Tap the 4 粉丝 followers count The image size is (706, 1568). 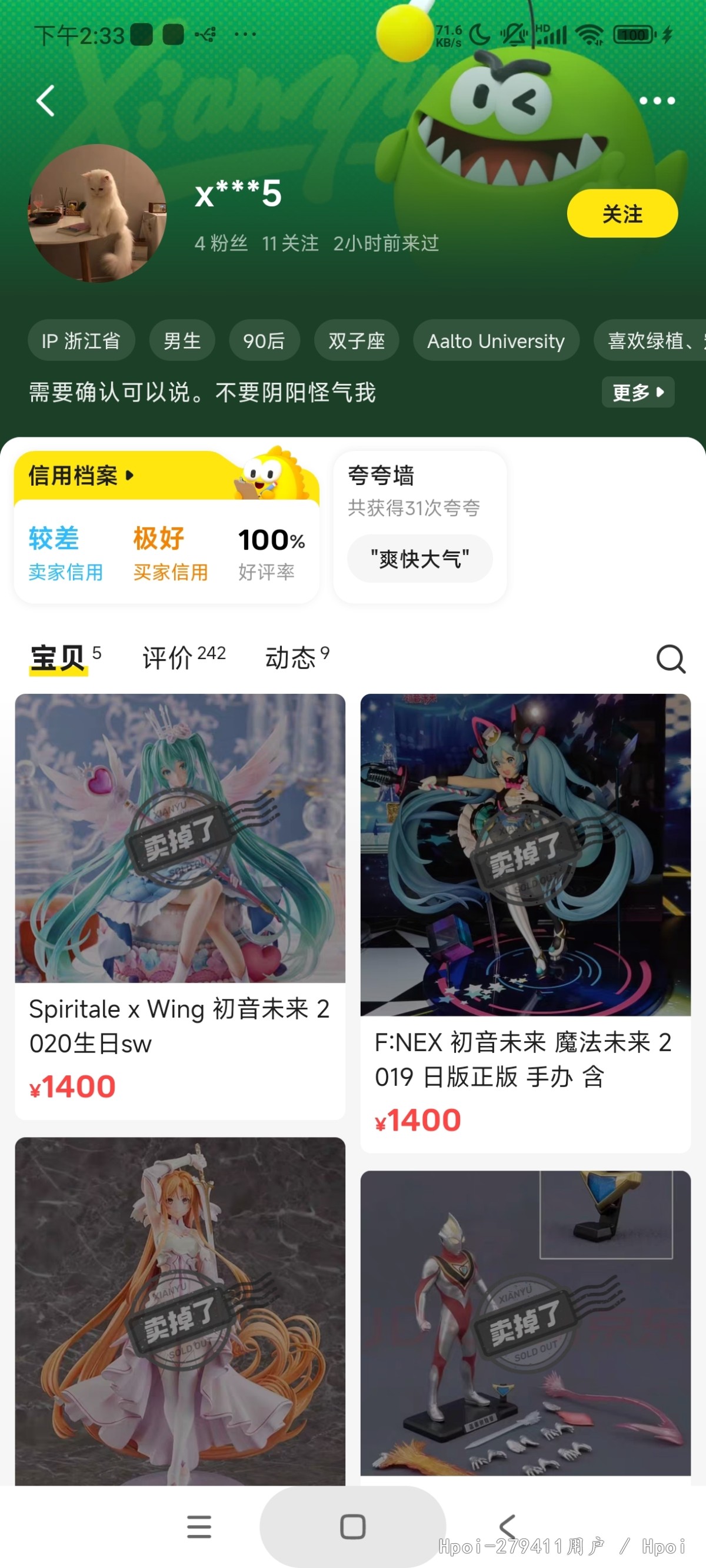[x=221, y=243]
